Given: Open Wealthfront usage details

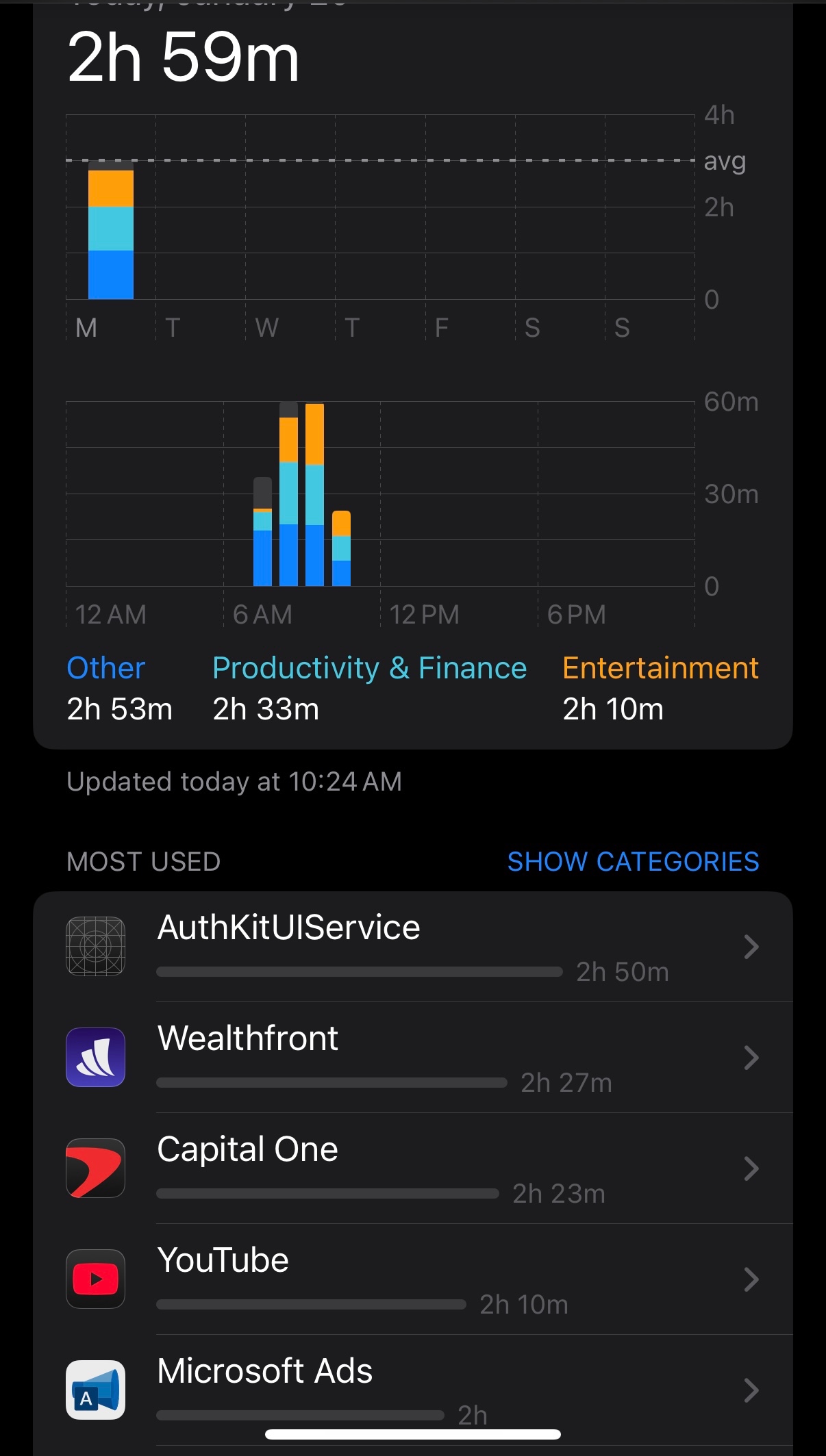Looking at the screenshot, I should pyautogui.click(x=413, y=1058).
